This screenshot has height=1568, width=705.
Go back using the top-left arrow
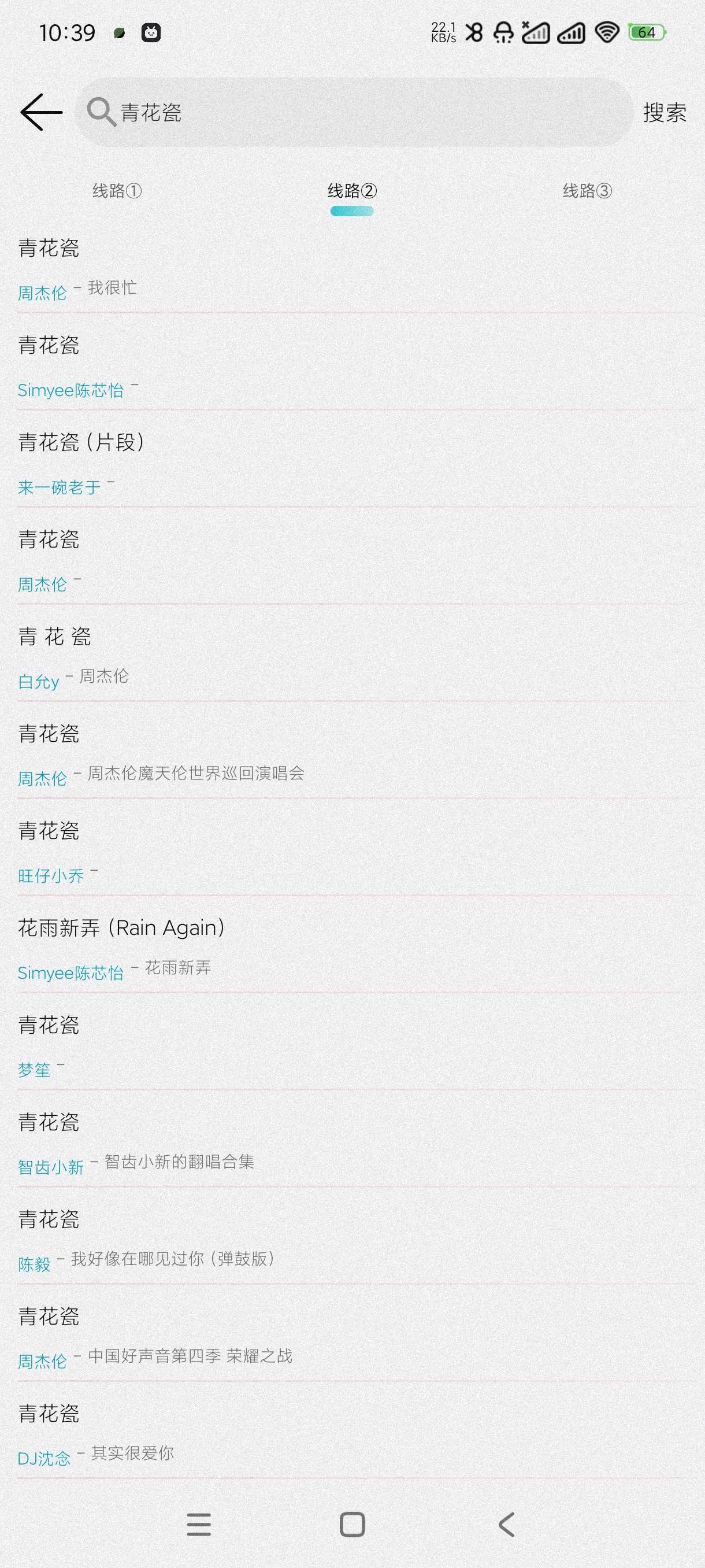click(42, 112)
